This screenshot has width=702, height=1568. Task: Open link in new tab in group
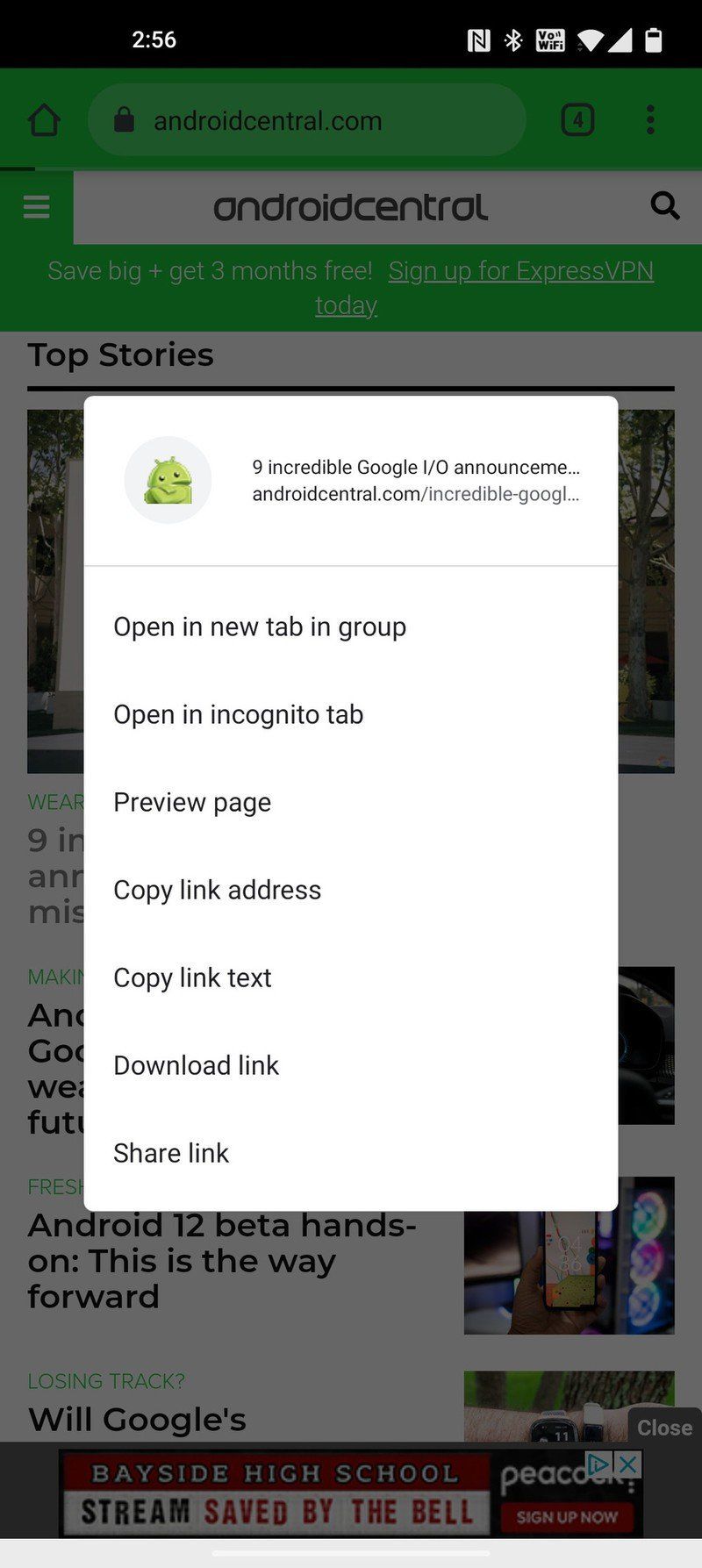260,626
